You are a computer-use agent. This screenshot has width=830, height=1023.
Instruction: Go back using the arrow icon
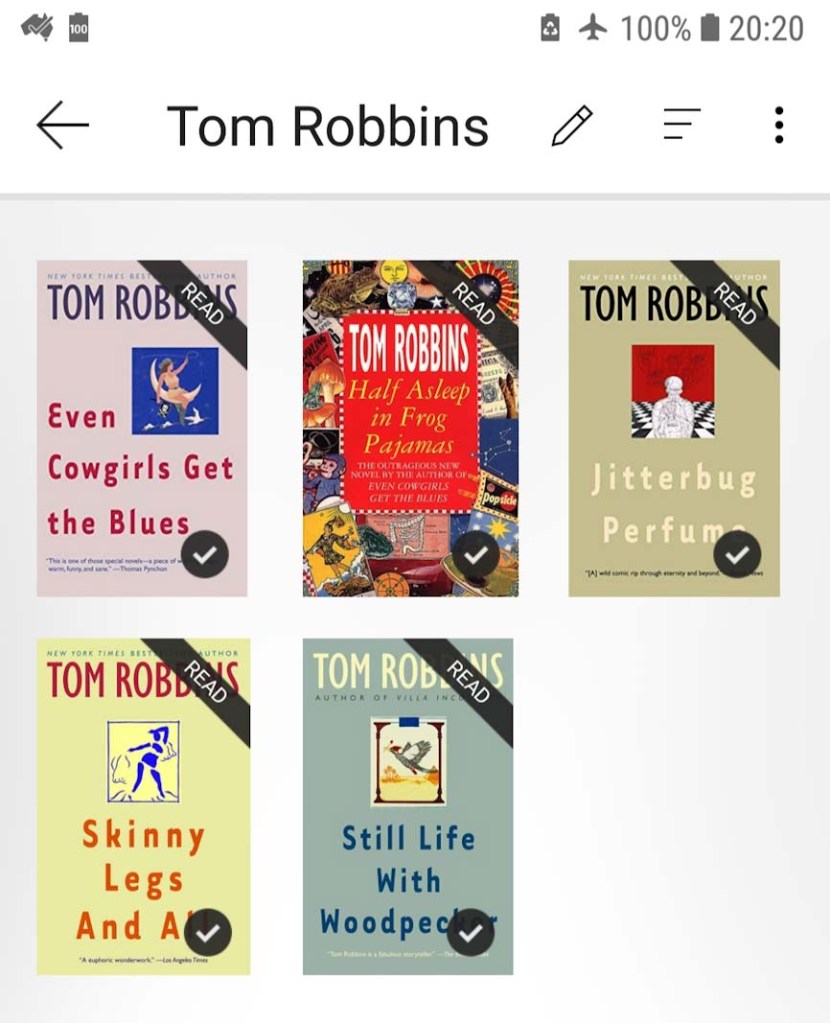point(62,126)
